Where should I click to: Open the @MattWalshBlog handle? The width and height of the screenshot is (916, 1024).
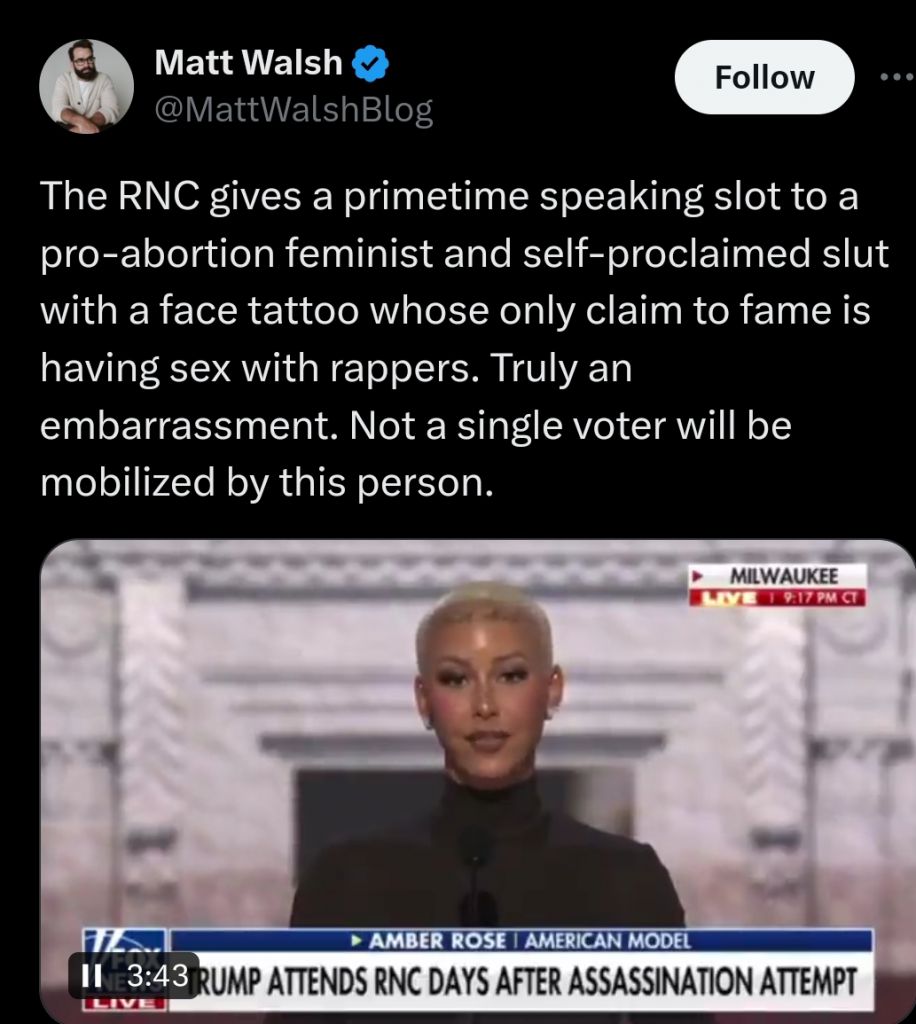click(x=294, y=111)
